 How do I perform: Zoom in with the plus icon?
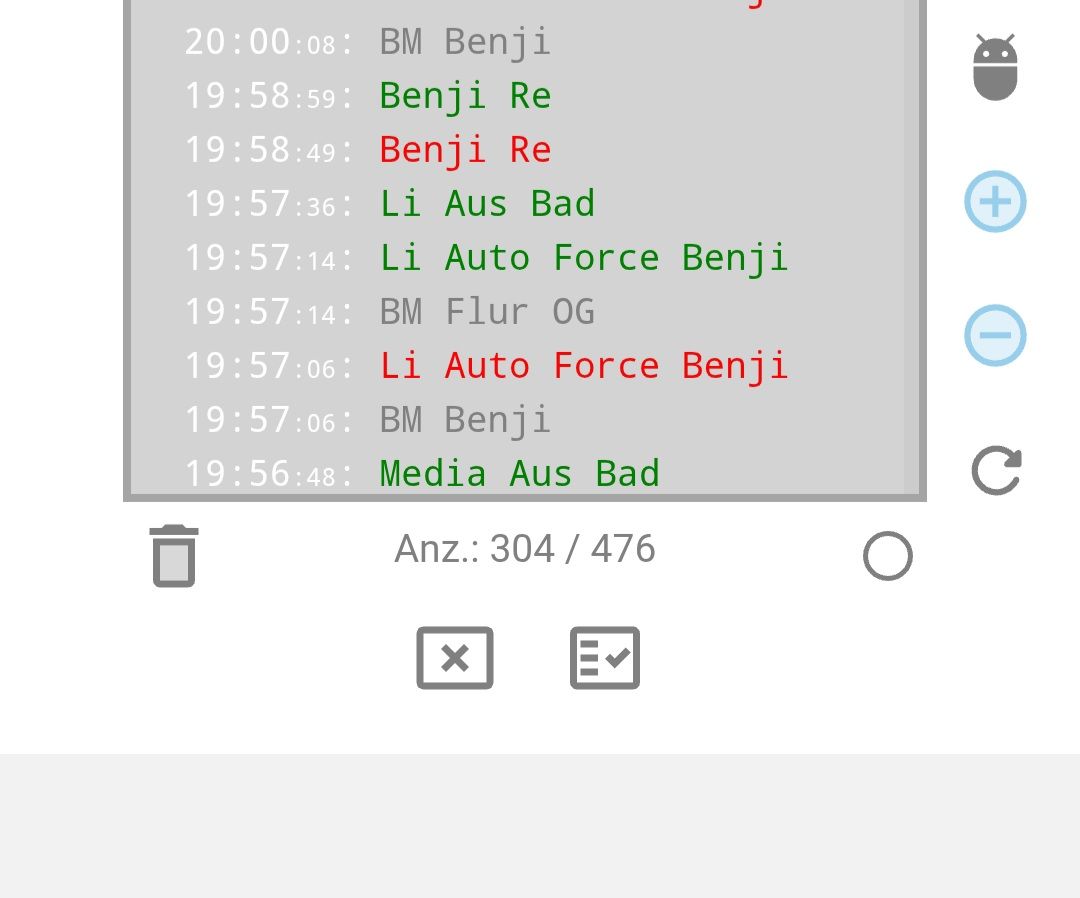(x=995, y=202)
